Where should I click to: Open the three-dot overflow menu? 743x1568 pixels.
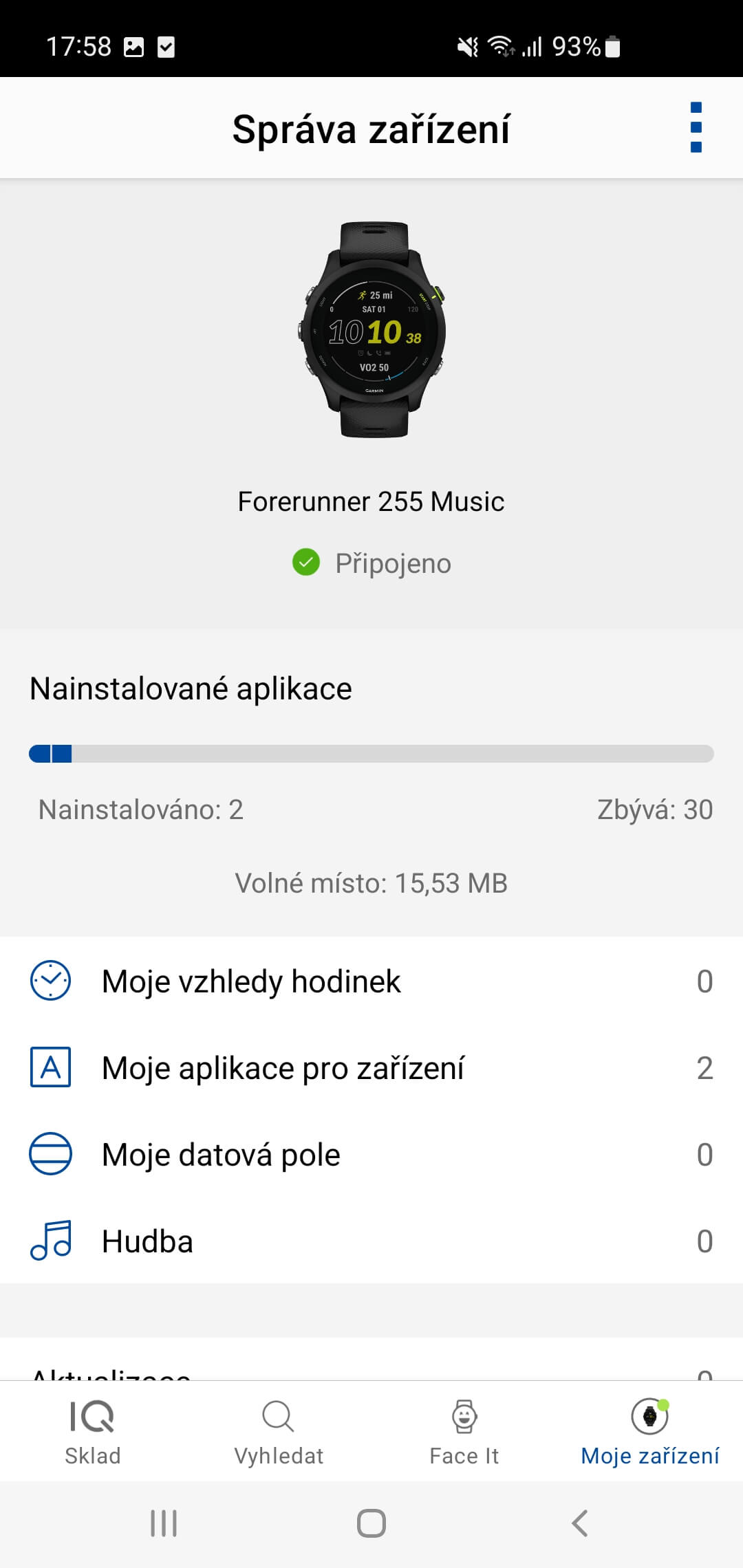[696, 128]
